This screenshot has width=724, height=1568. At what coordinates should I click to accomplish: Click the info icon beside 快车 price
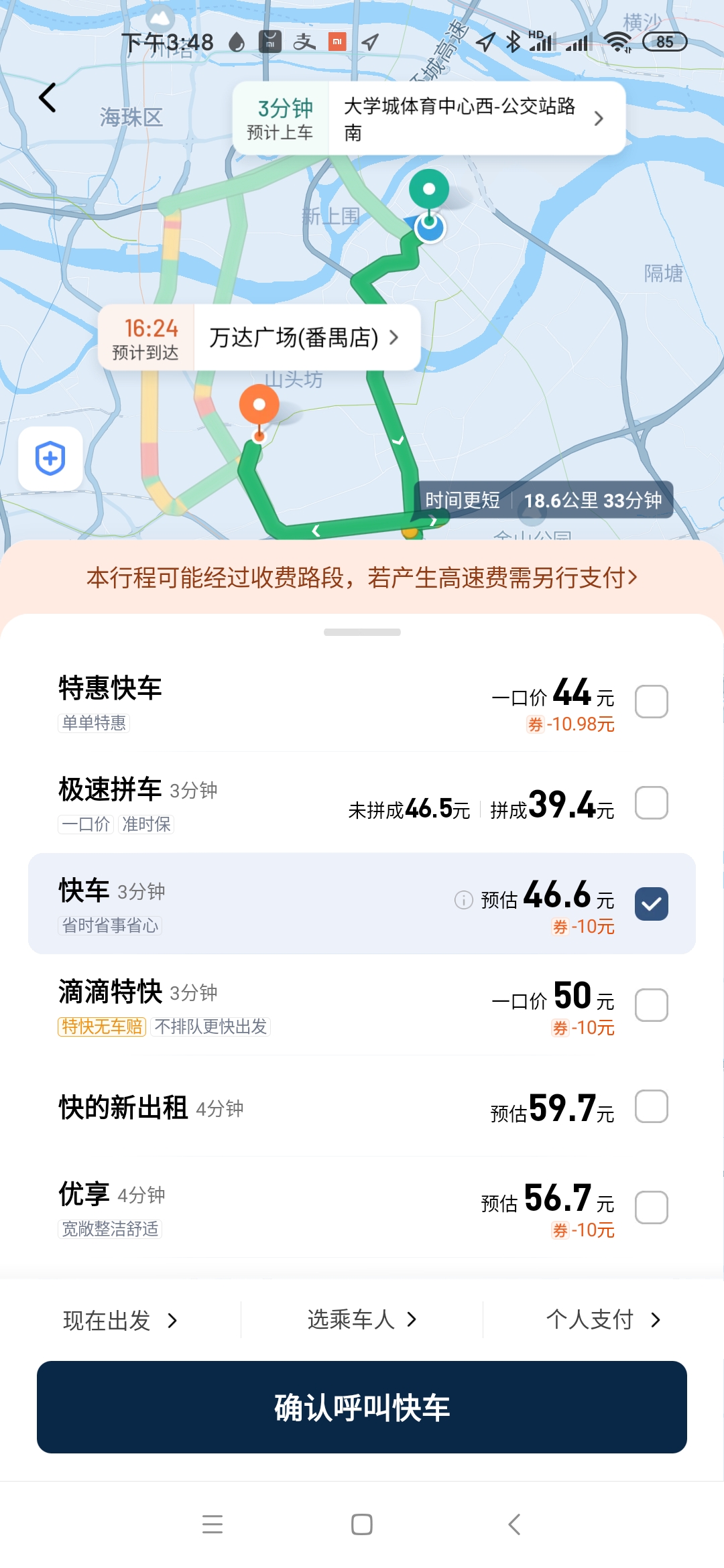[x=463, y=901]
